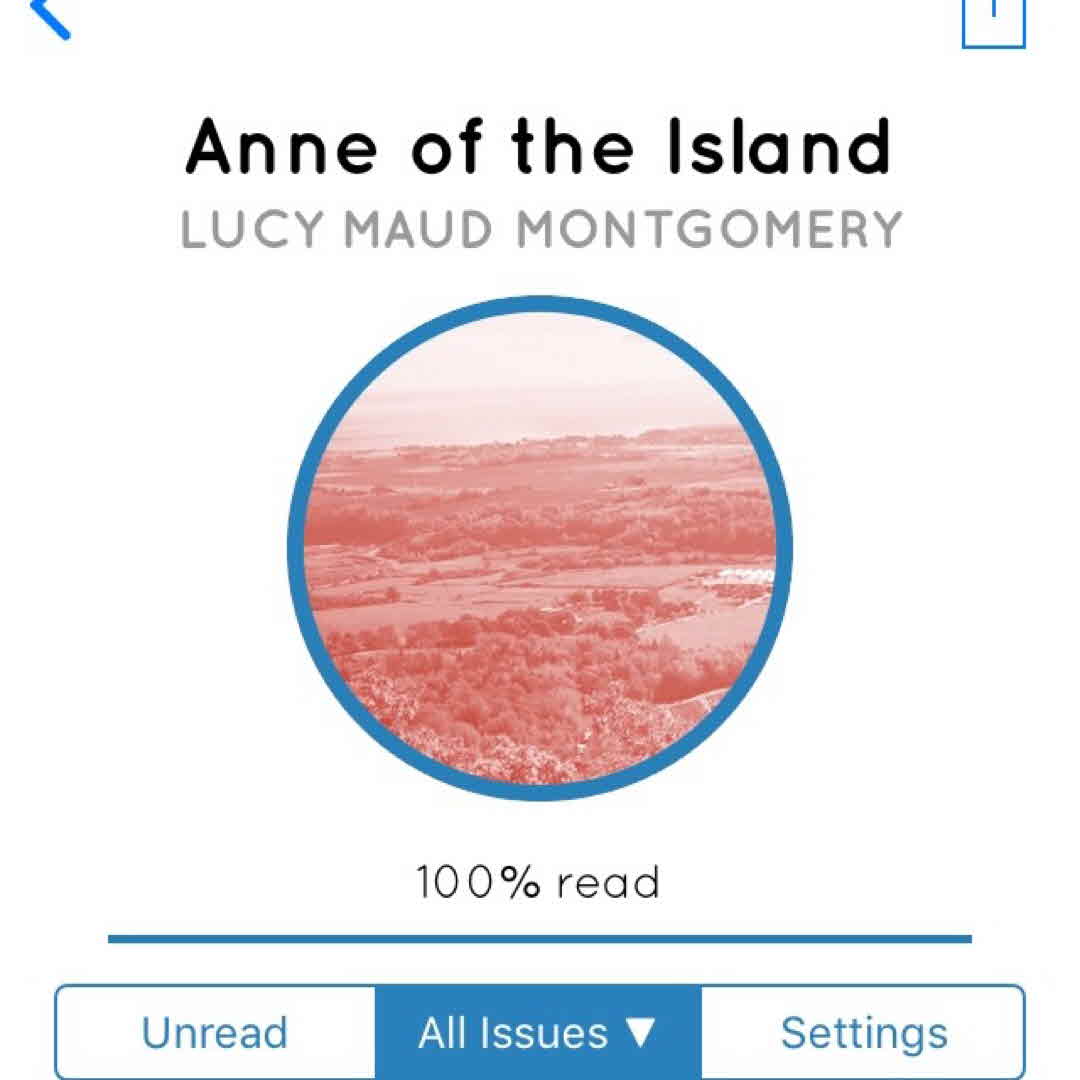Viewport: 1080px width, 1080px height.
Task: Open the Settings segment
Action: (863, 1032)
